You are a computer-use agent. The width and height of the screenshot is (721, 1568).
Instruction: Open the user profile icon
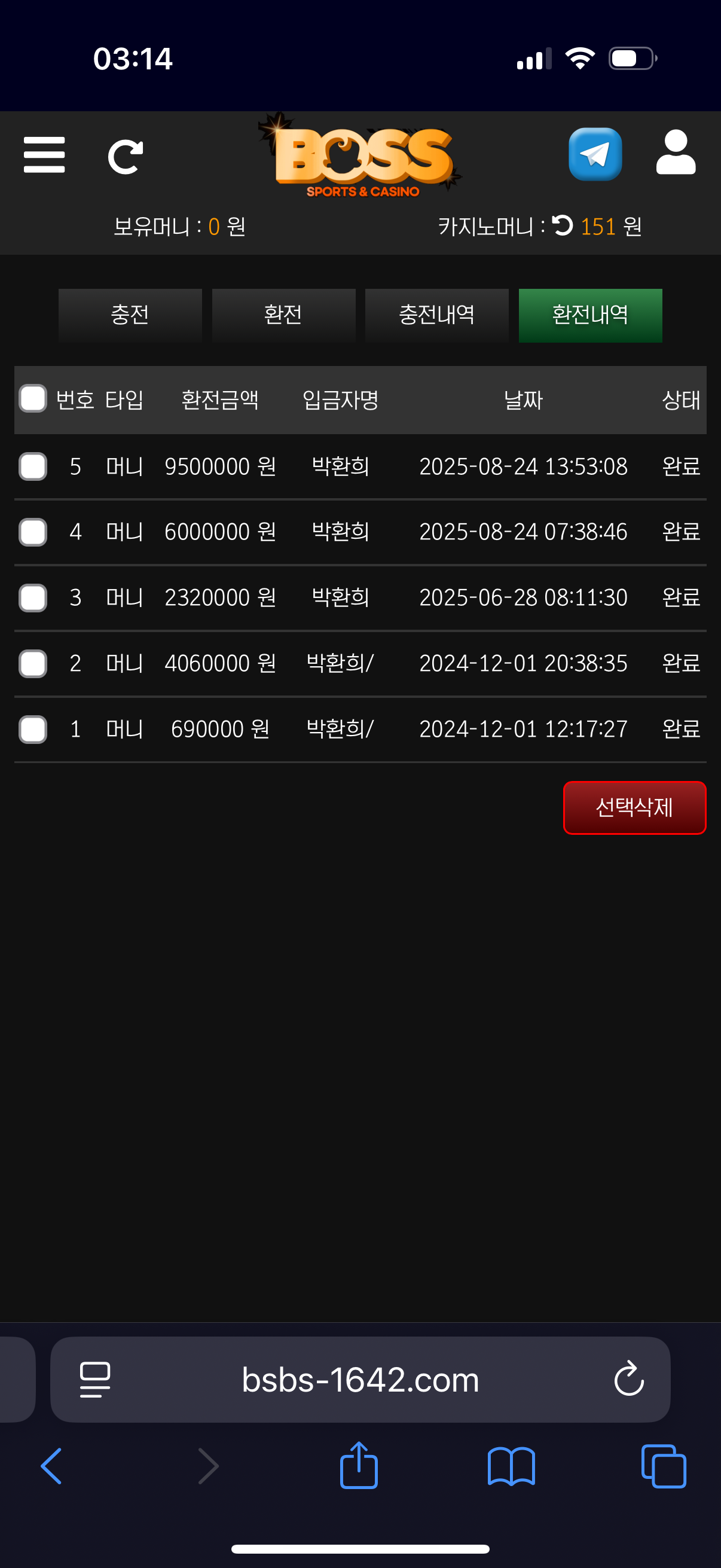pos(676,152)
